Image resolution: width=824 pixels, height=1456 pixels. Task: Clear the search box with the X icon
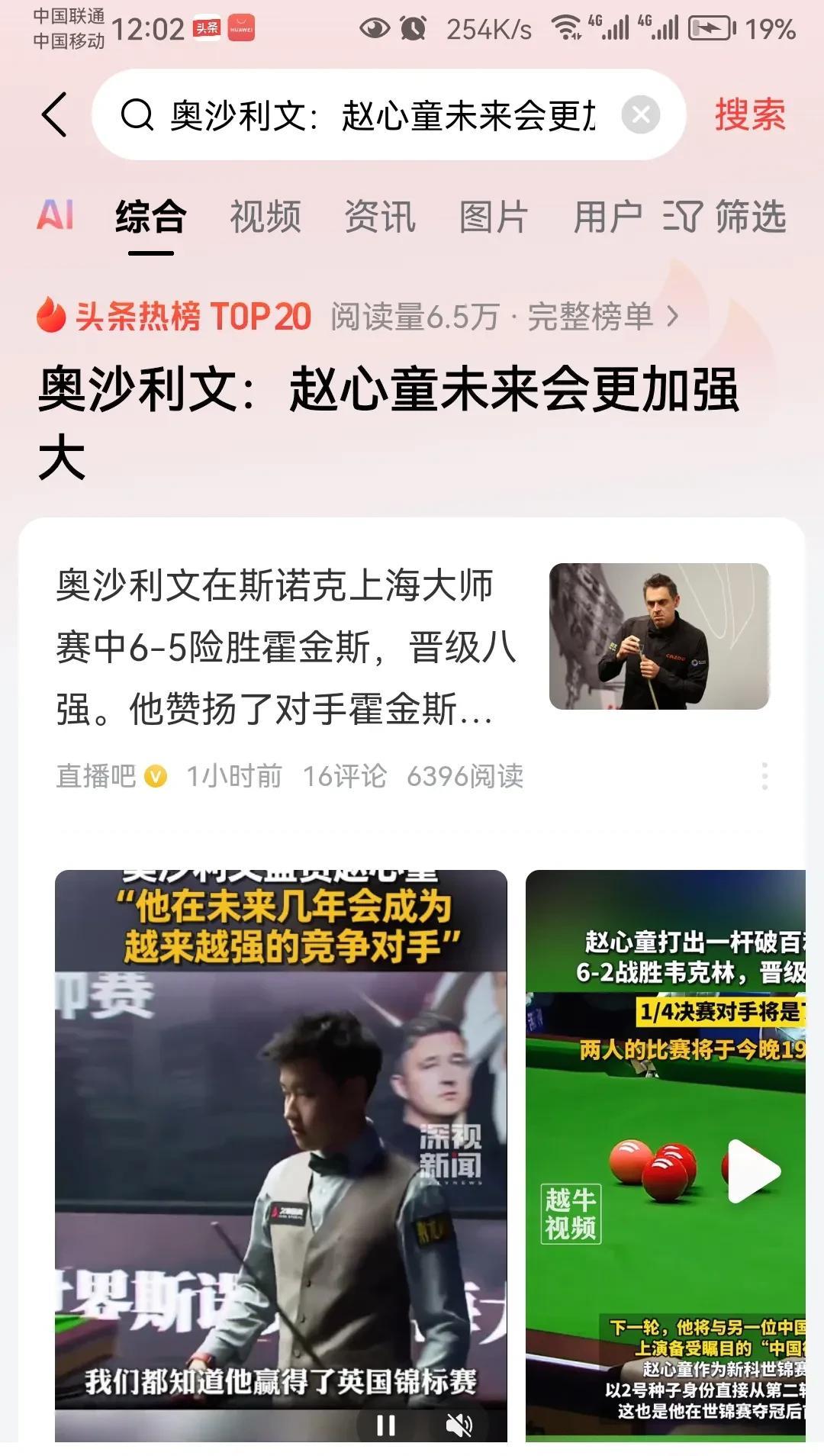pos(641,114)
